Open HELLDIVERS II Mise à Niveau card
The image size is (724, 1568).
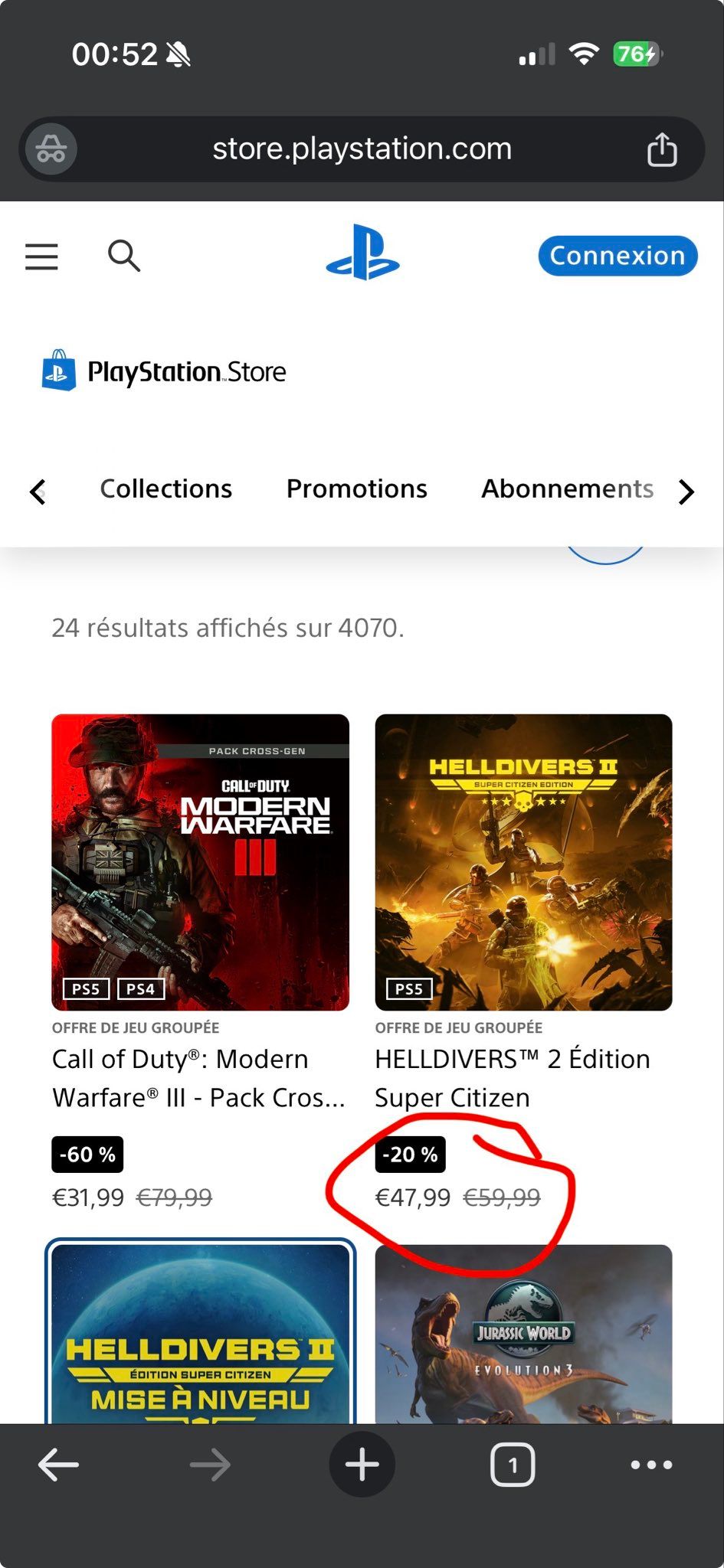pyautogui.click(x=200, y=1336)
